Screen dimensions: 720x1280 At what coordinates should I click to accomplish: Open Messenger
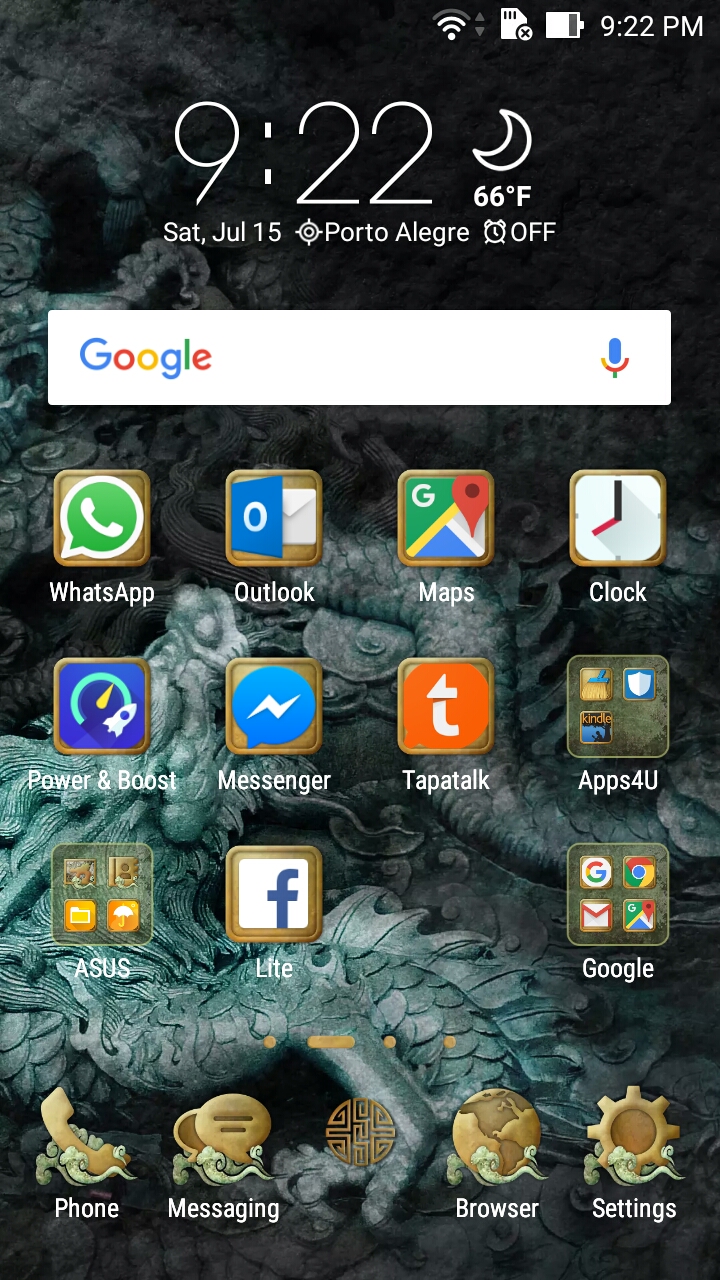273,707
